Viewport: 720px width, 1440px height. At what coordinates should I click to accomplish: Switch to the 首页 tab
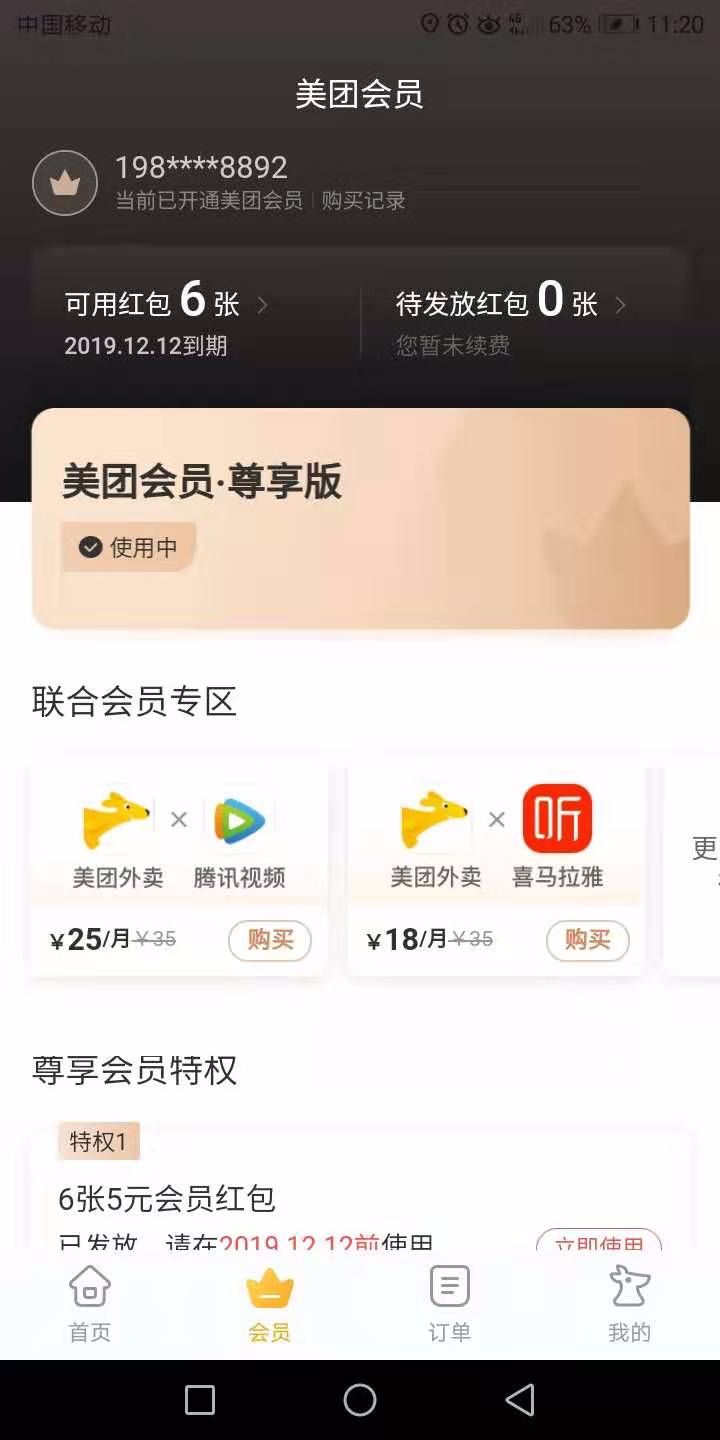[x=90, y=1304]
